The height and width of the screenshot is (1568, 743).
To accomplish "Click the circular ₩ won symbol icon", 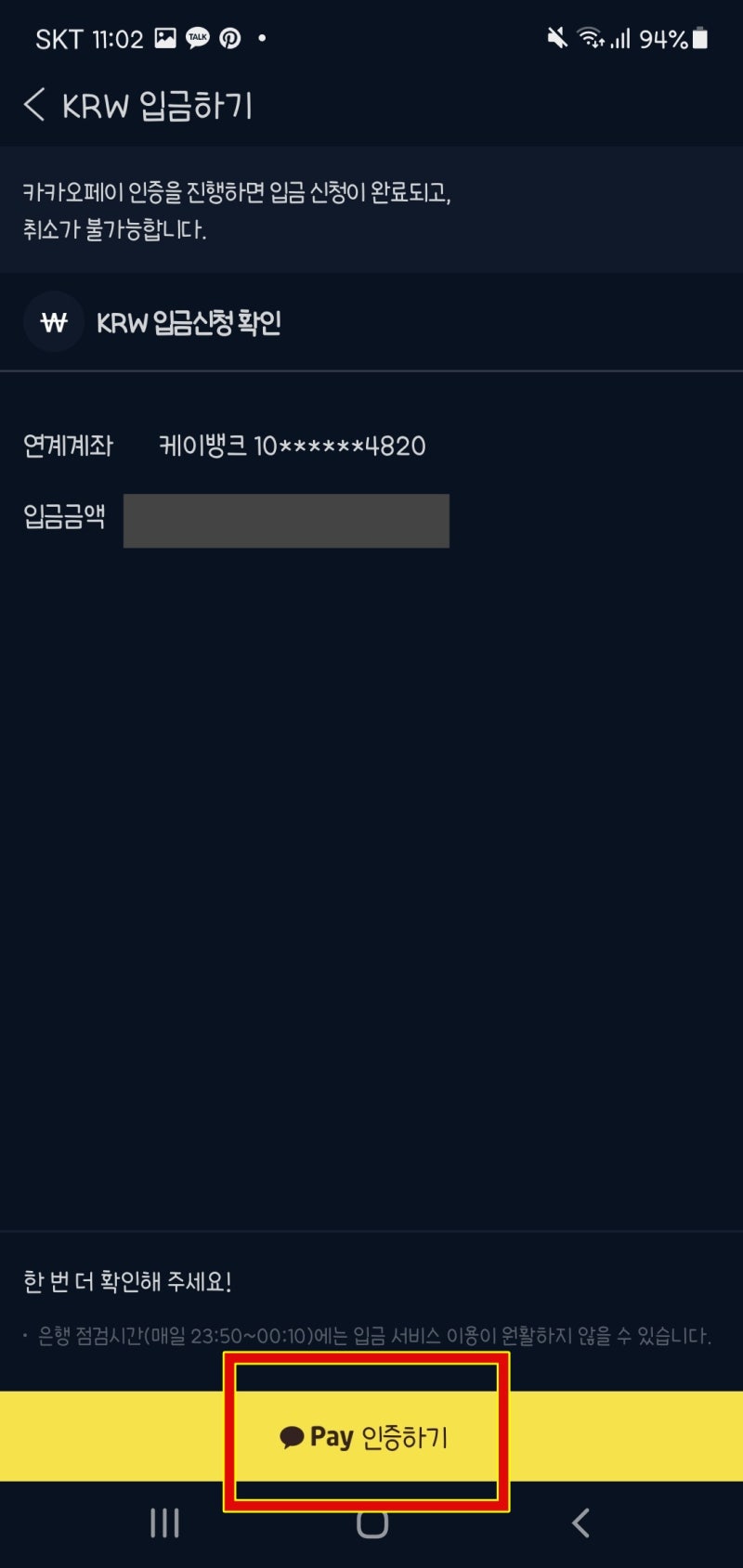I will pos(53,321).
